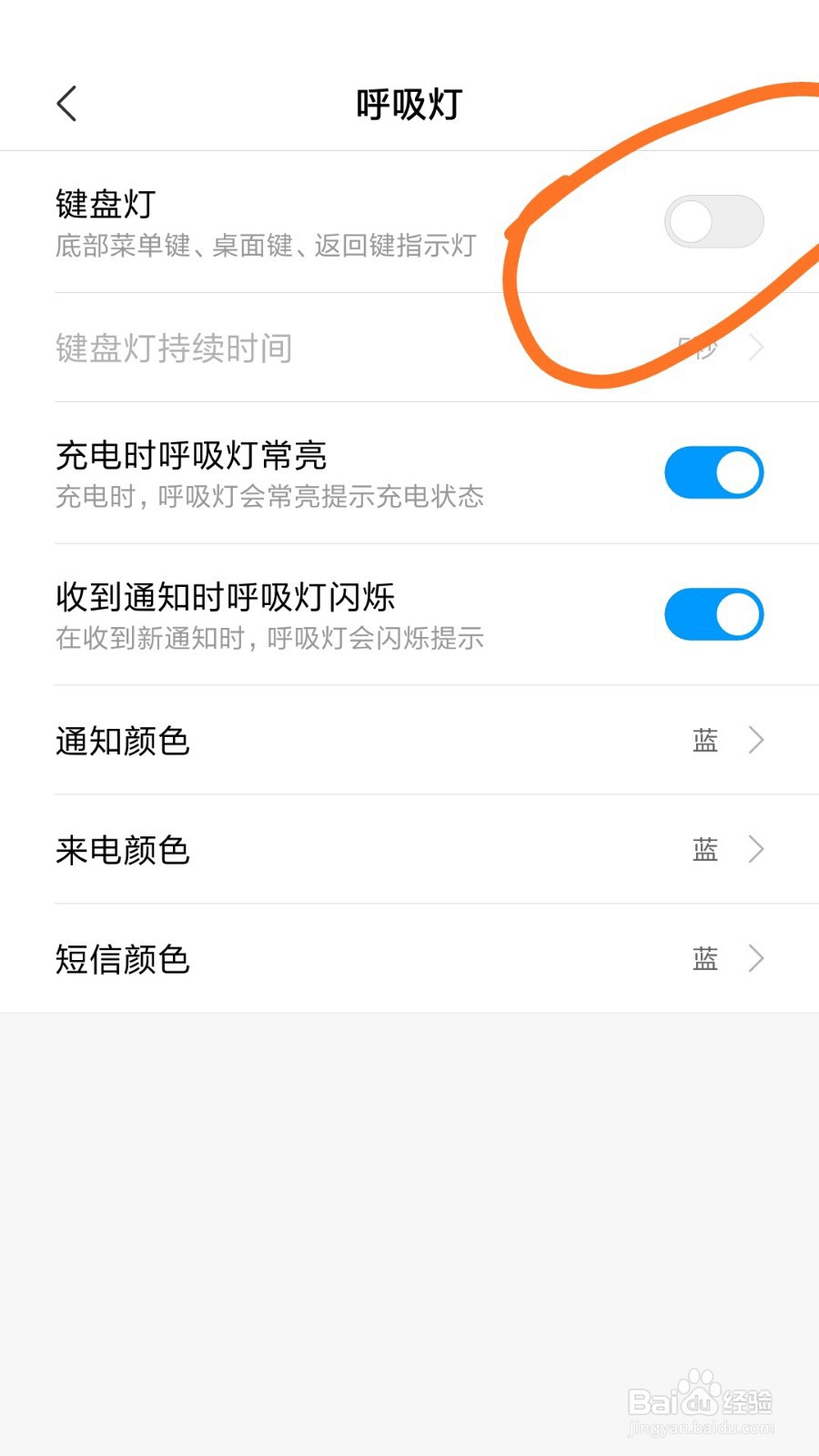Open 短信颜色 SMS color selection
This screenshot has width=819, height=1456.
(755, 958)
